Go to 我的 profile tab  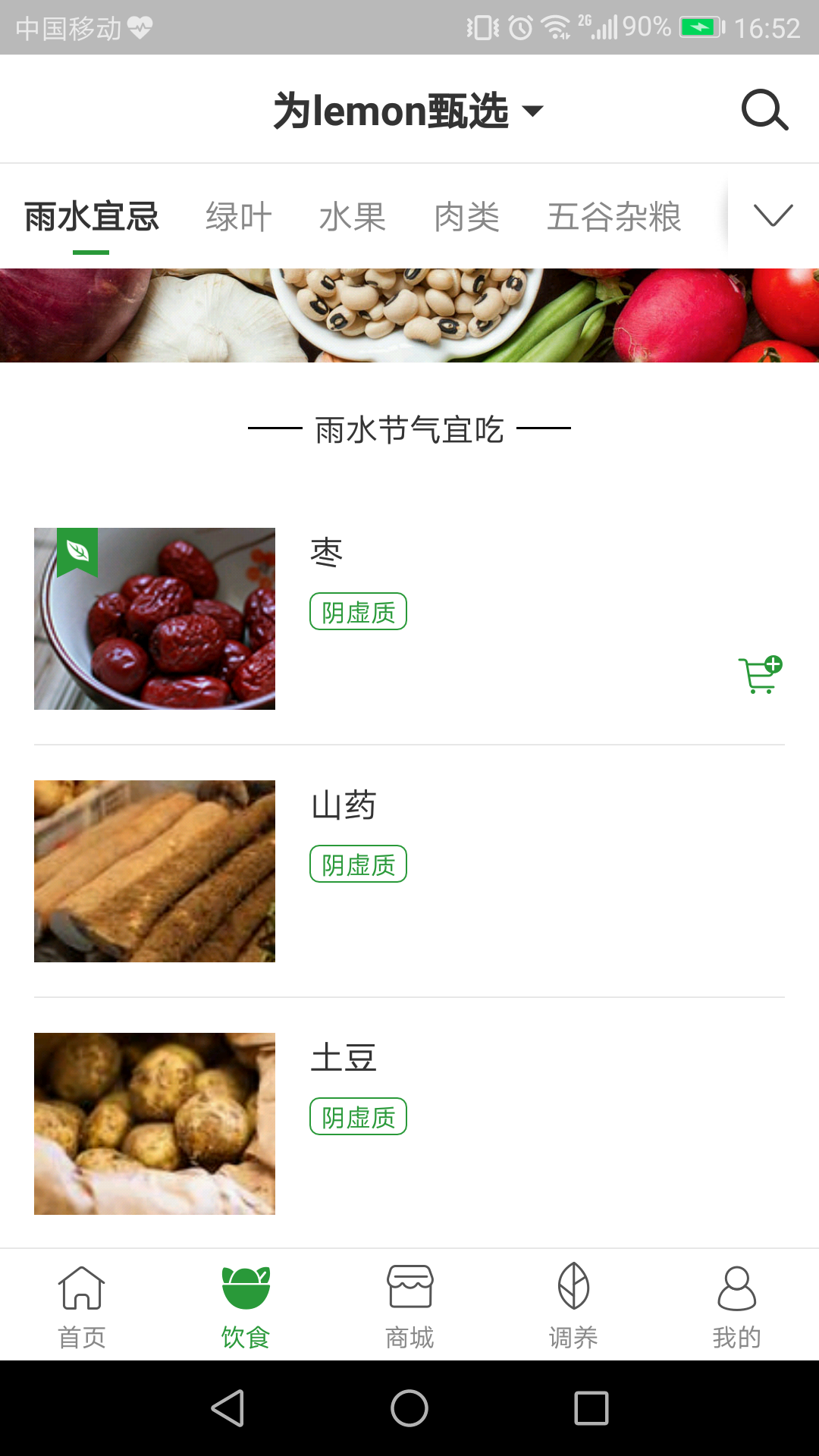[x=736, y=1307]
